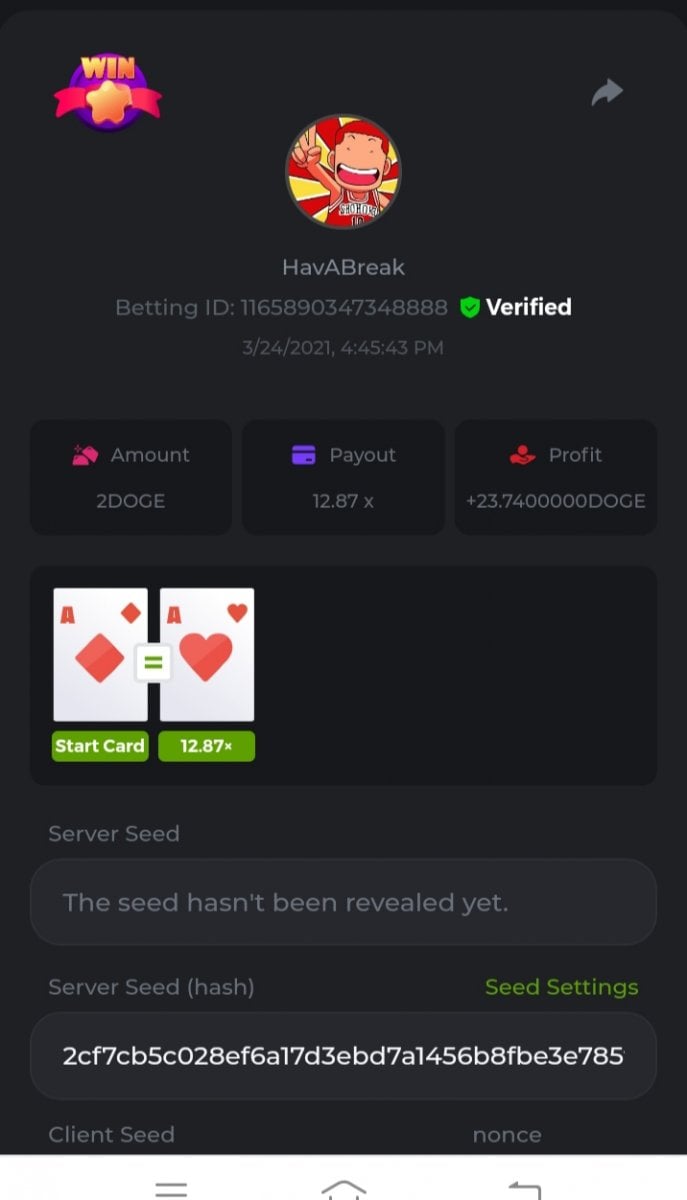
Task: Open Seed Settings
Action: pos(561,987)
